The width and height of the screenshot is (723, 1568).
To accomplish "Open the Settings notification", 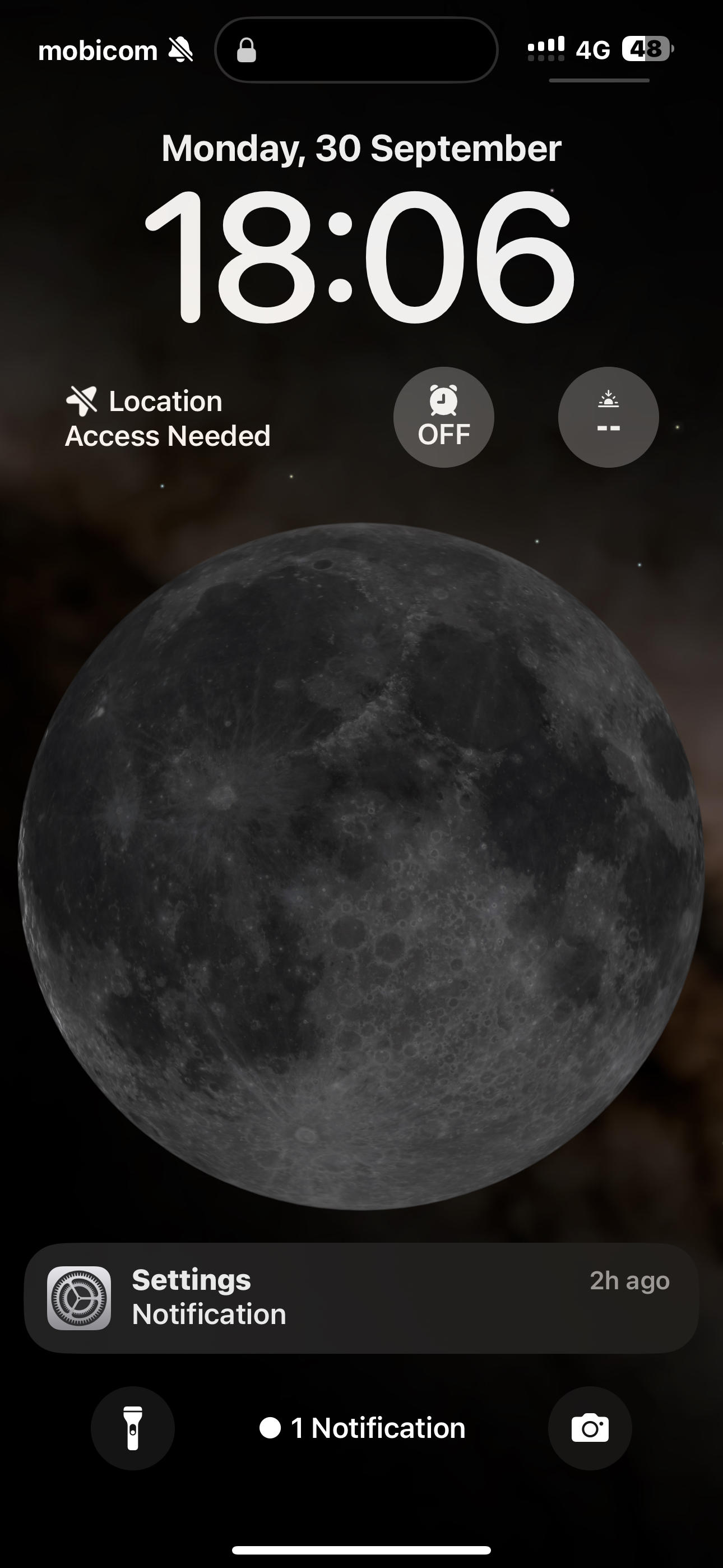I will [361, 1298].
